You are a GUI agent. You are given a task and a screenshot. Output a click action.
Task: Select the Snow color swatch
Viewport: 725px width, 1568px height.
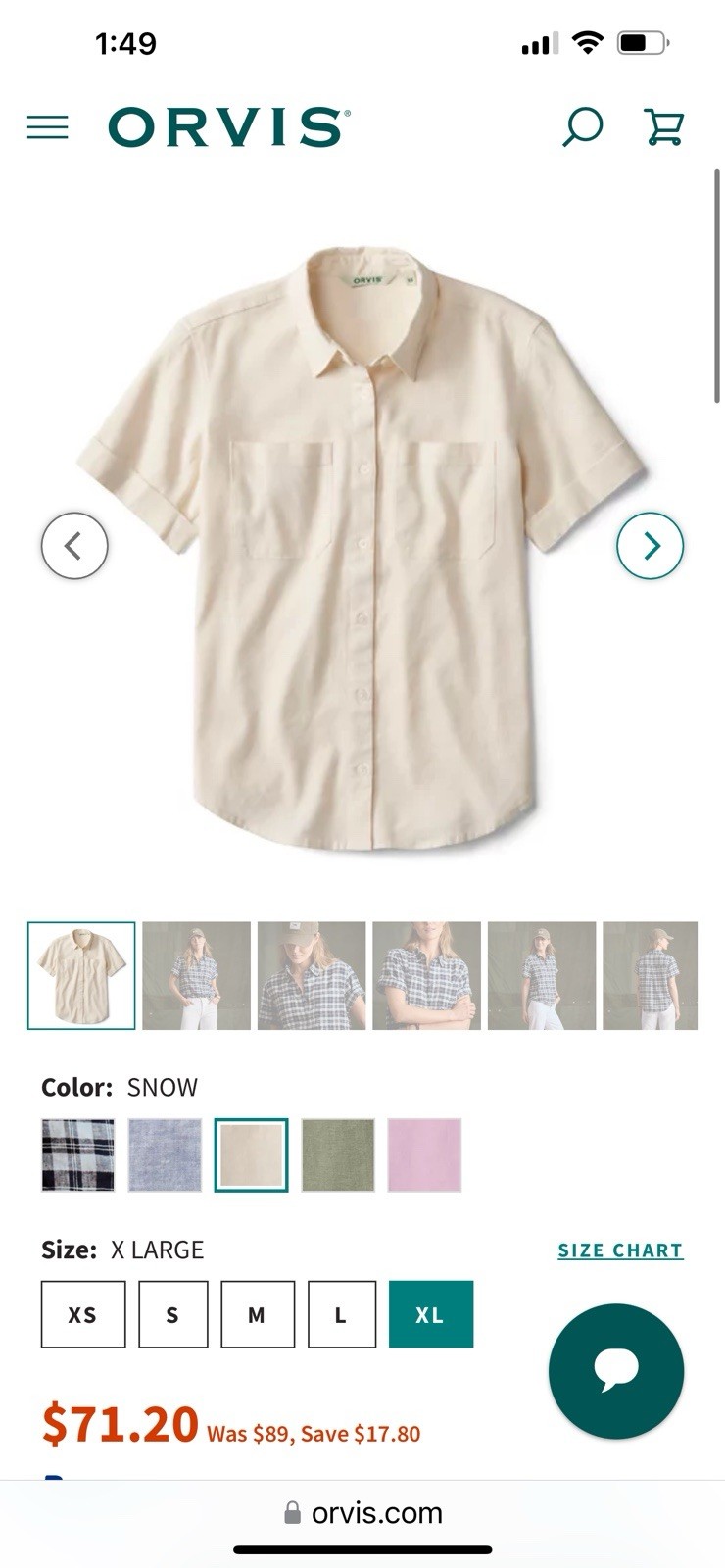pyautogui.click(x=252, y=1154)
